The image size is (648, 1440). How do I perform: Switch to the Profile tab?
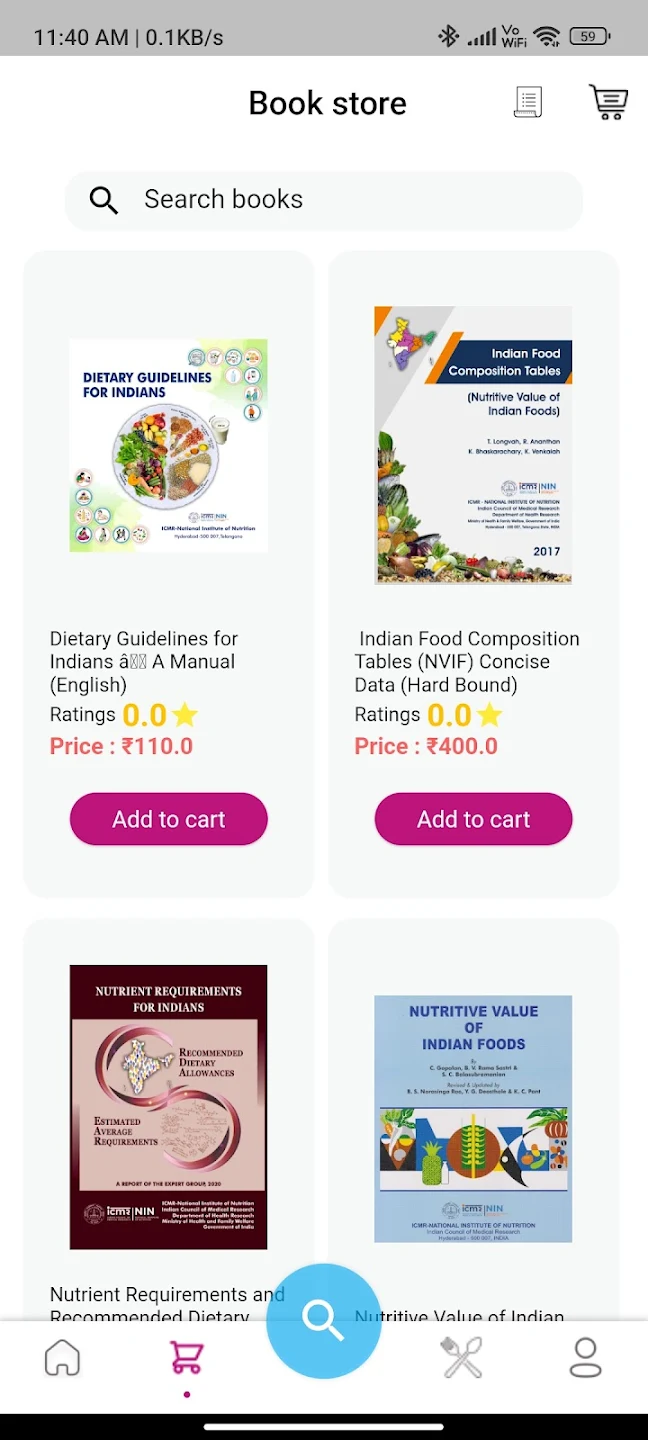coord(585,1358)
